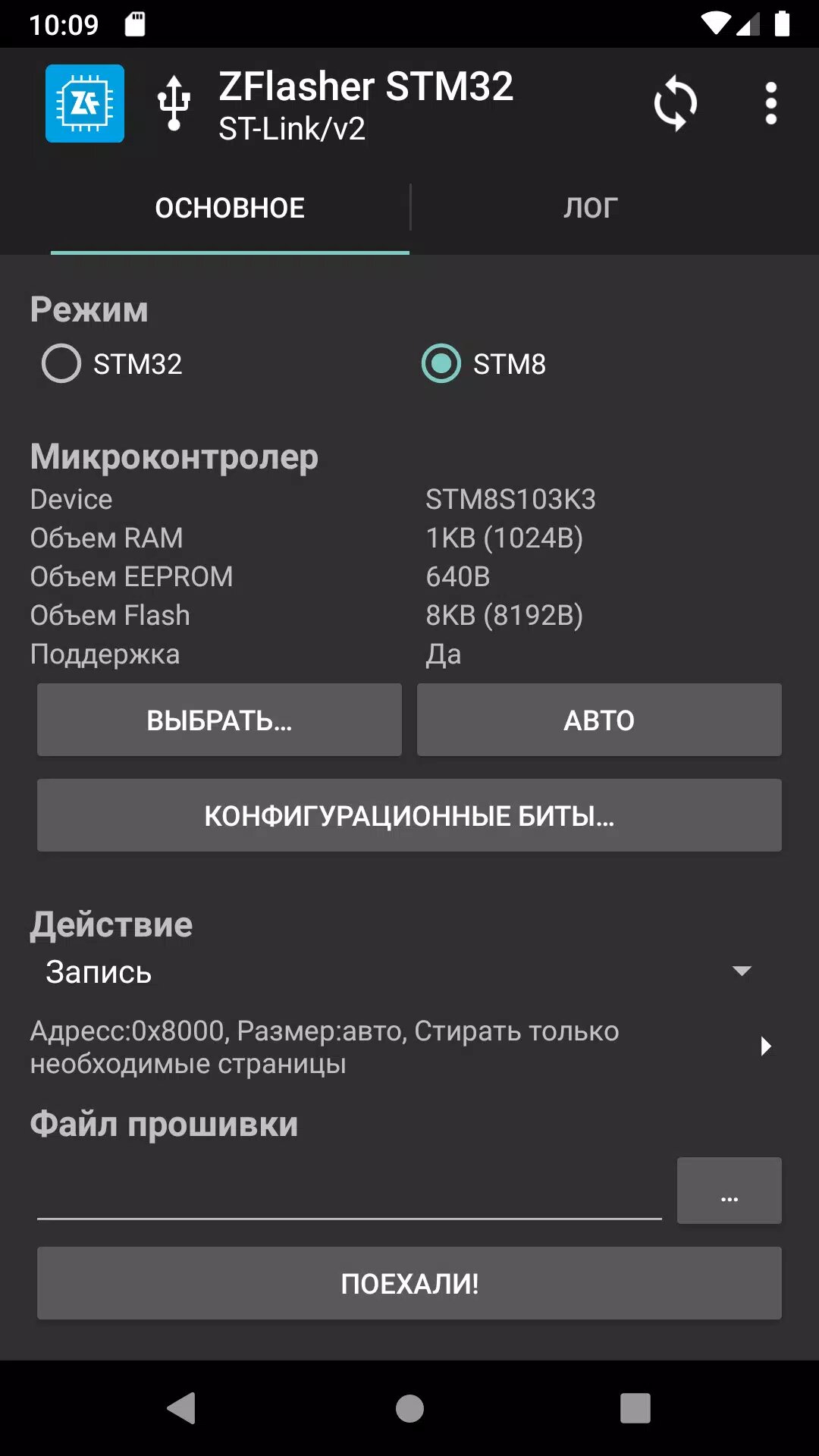Screen dimensions: 819x1456
Task: Tap the ВЫБРАТЬ… button
Action: 219,720
